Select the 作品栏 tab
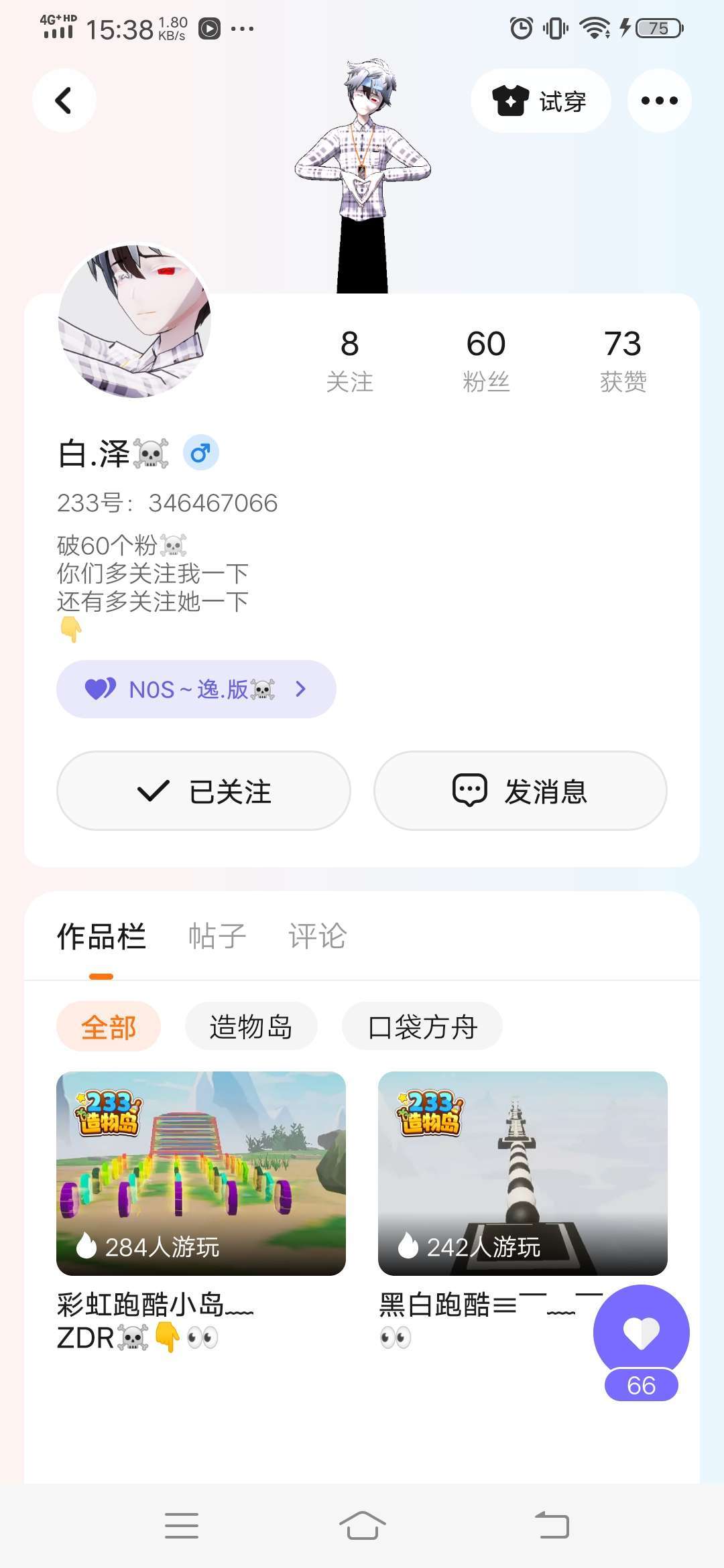724x1568 pixels. tap(101, 936)
